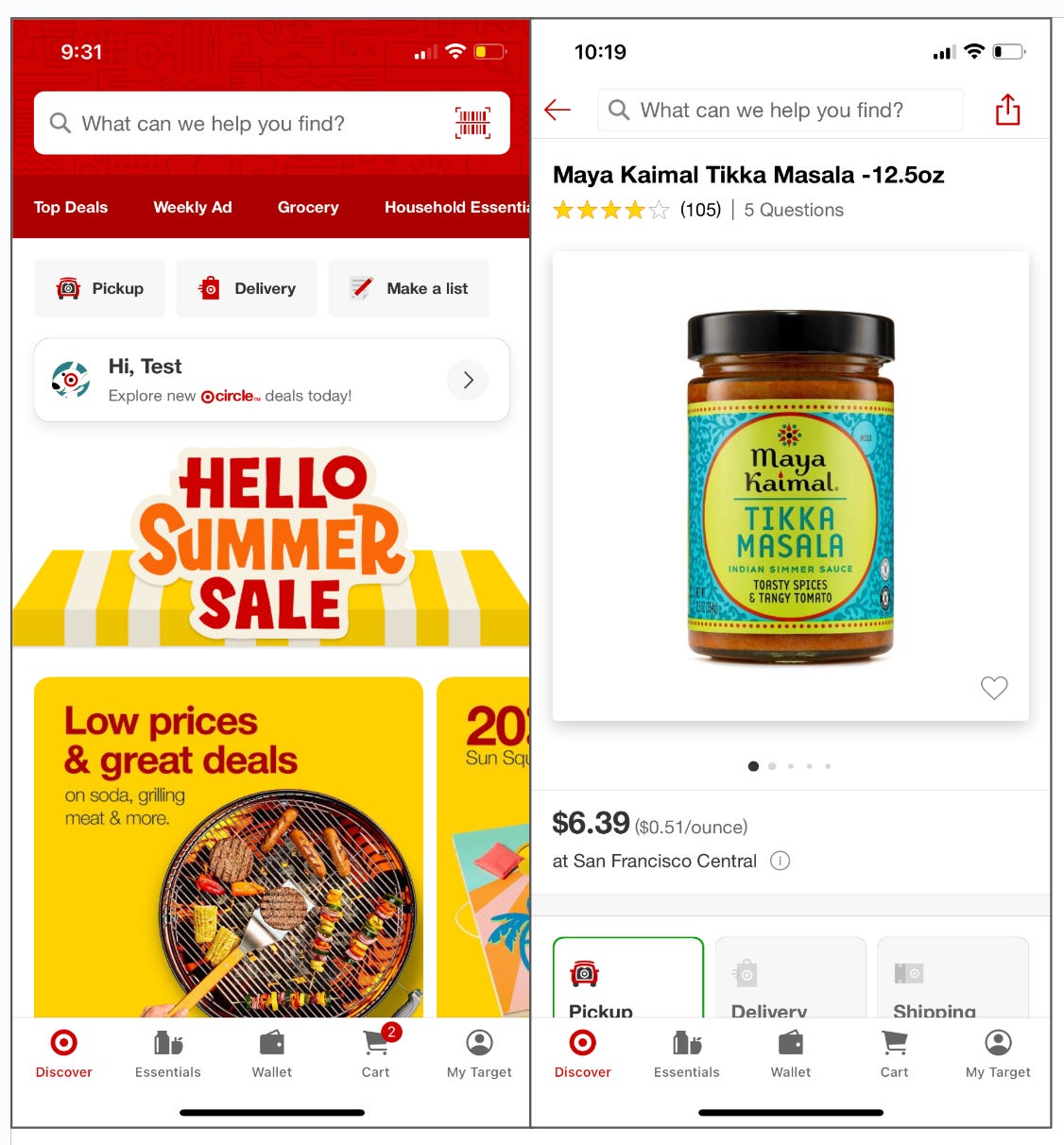Viewport: 1064px width, 1145px height.
Task: Show info about San Francisco Central store
Action: 780,861
